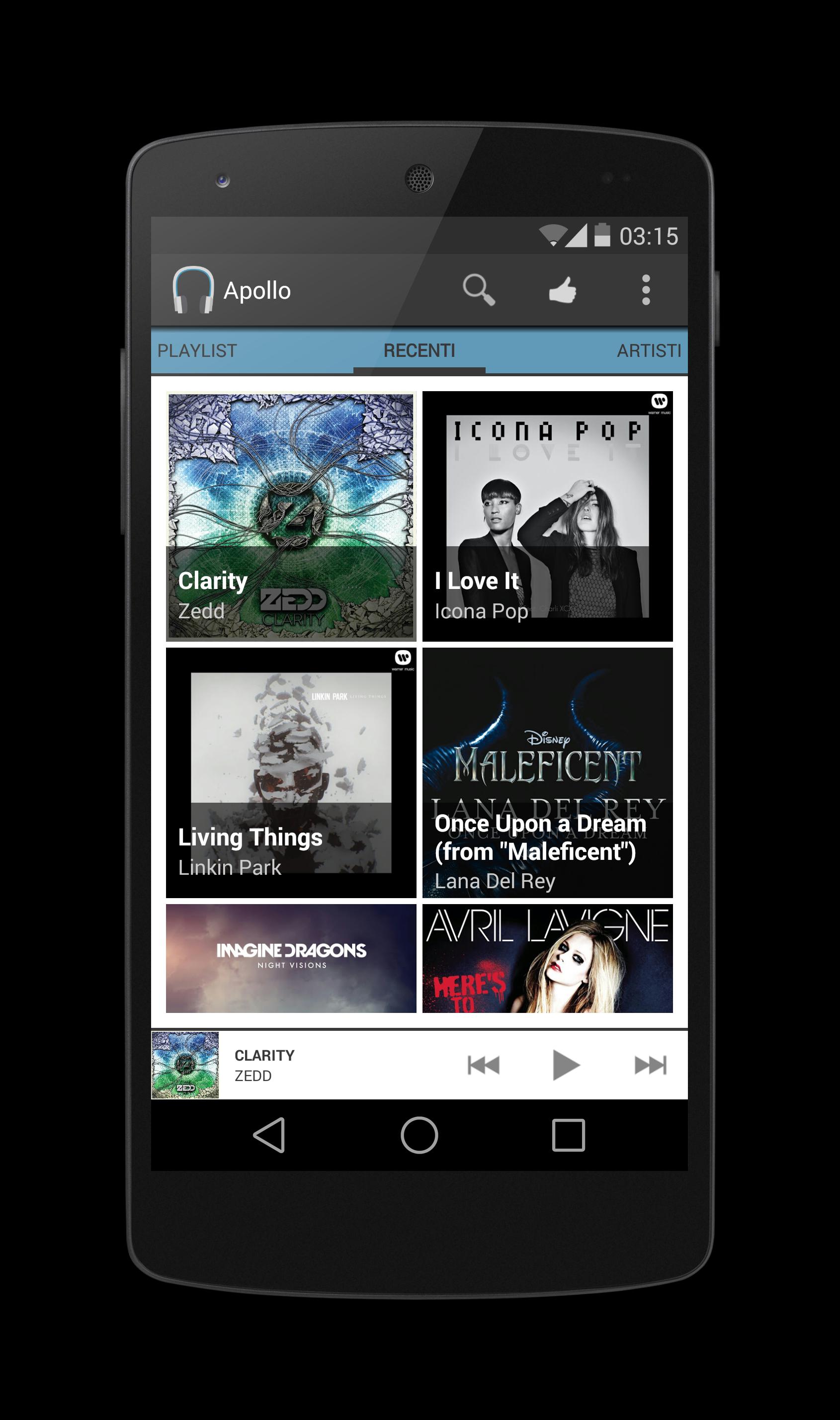Screen dimensions: 840x1420
Task: Open the Imagine Dragons Night Visions album
Action: click(x=291, y=958)
